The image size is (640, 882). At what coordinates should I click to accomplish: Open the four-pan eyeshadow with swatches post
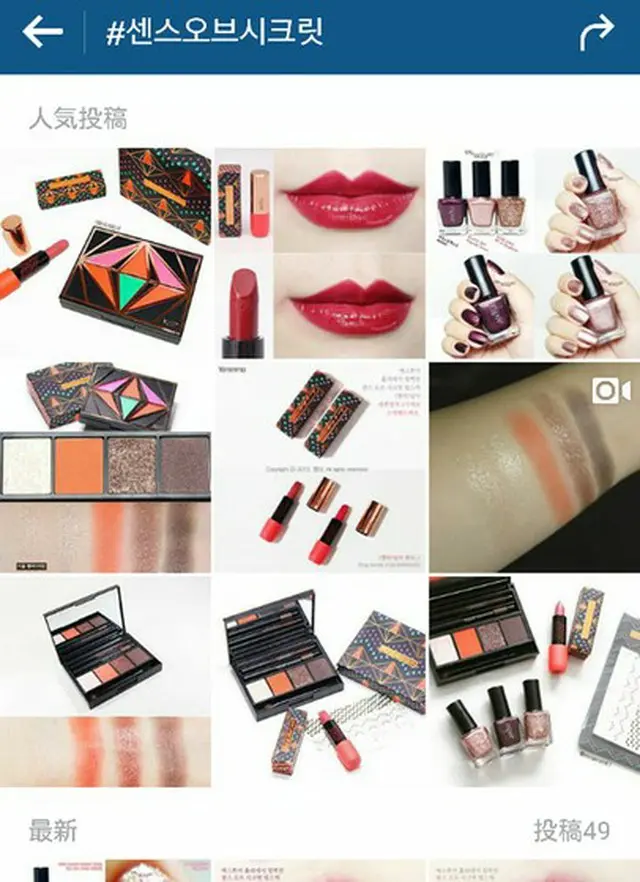(105, 468)
